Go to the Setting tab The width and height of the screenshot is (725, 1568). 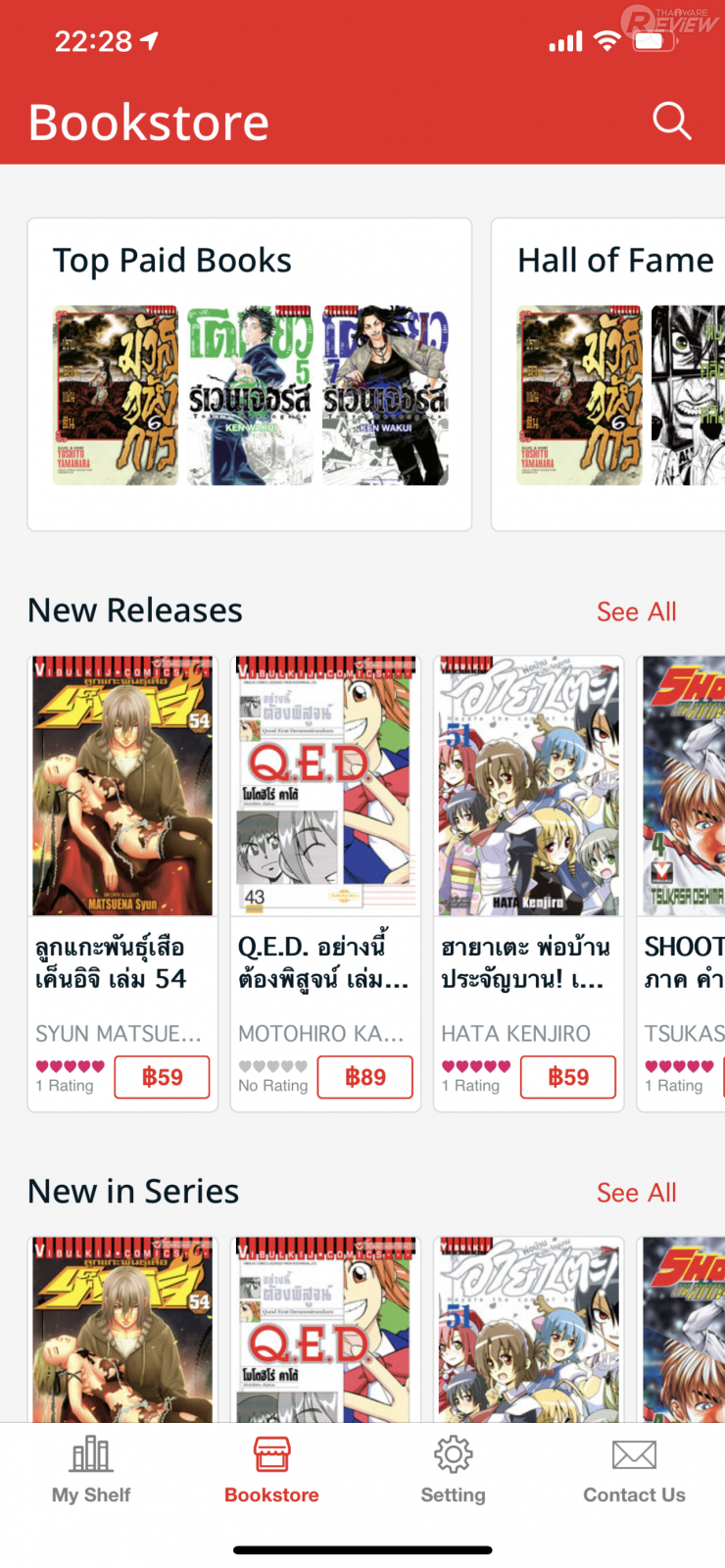453,1469
